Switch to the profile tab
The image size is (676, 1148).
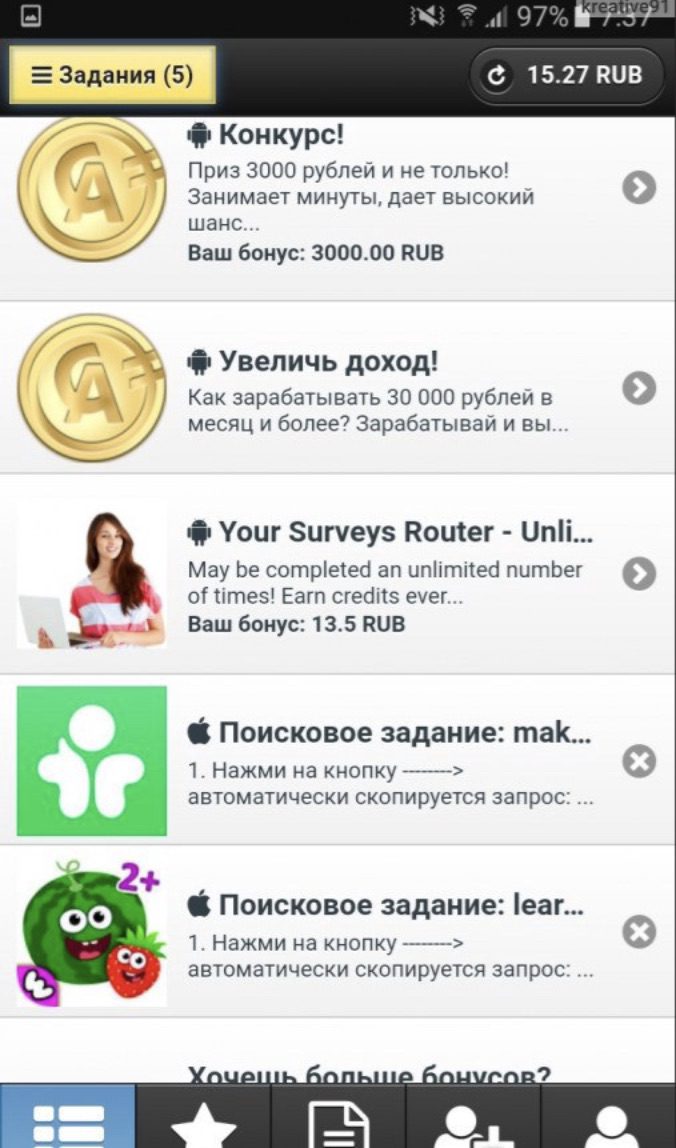(x=609, y=1118)
